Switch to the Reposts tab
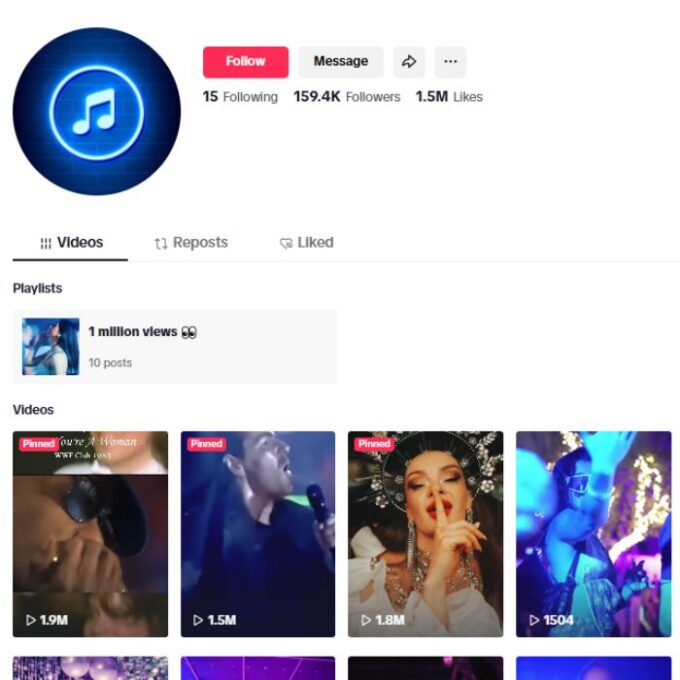The height and width of the screenshot is (680, 680). 190,243
